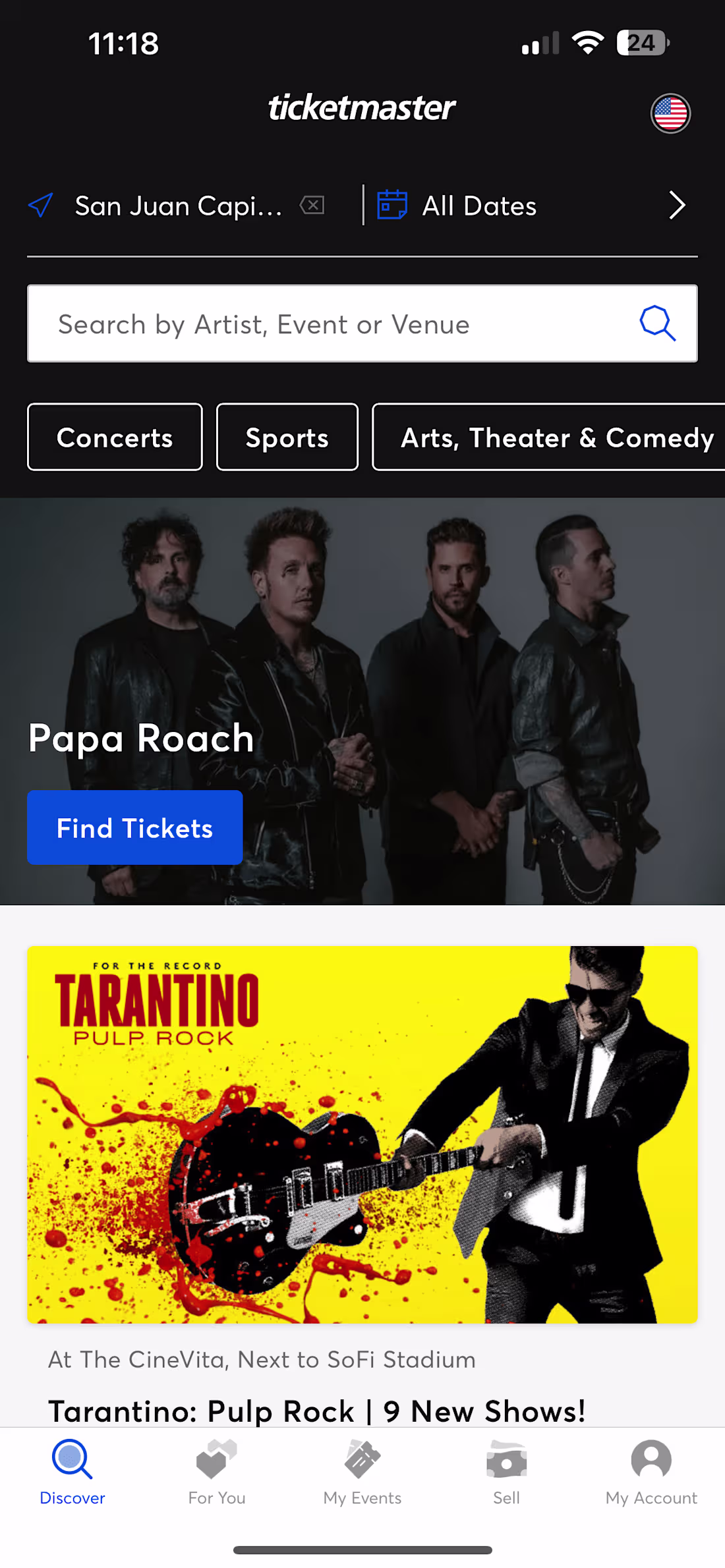This screenshot has height=1568, width=725.
Task: Click Find Tickets for Papa Roach
Action: pyautogui.click(x=134, y=827)
